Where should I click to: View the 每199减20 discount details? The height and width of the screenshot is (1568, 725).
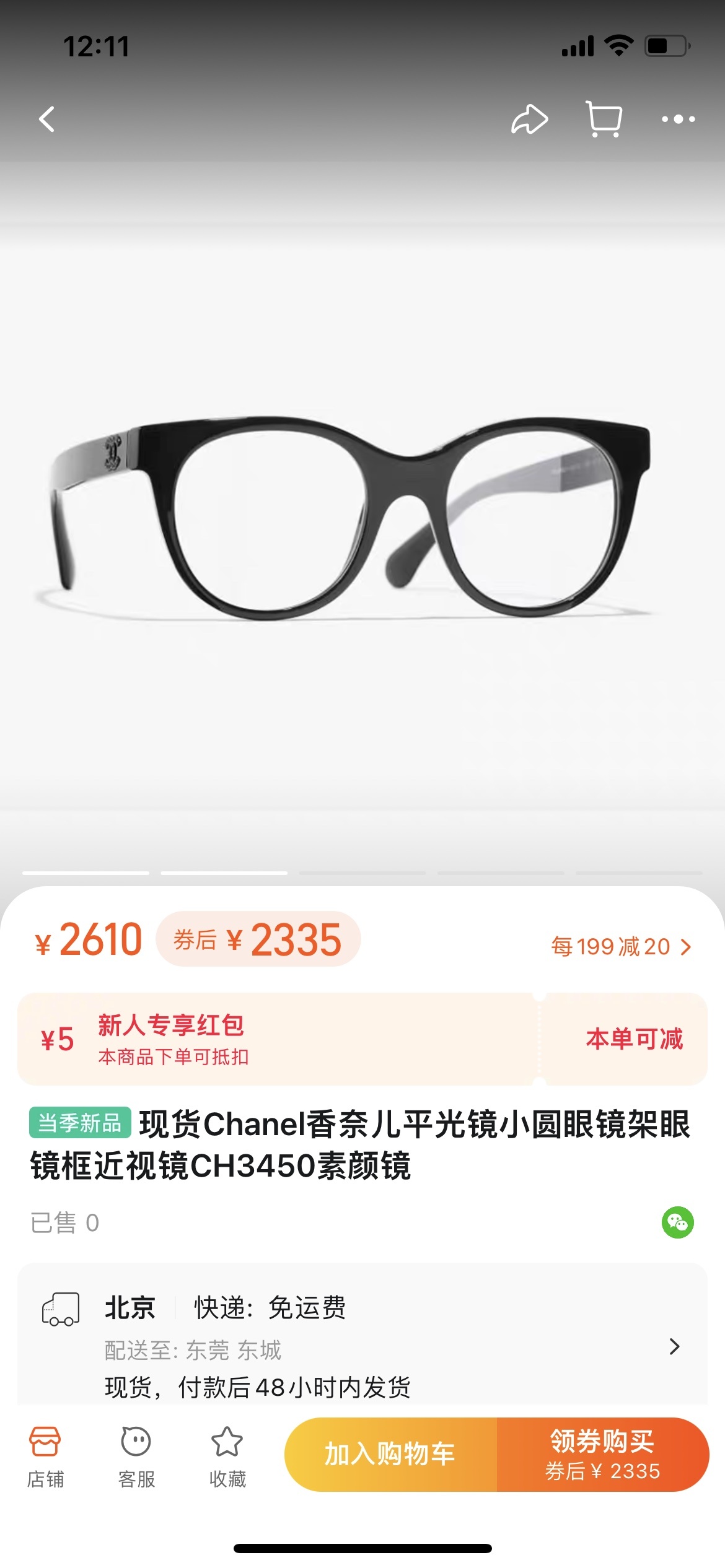pos(621,946)
